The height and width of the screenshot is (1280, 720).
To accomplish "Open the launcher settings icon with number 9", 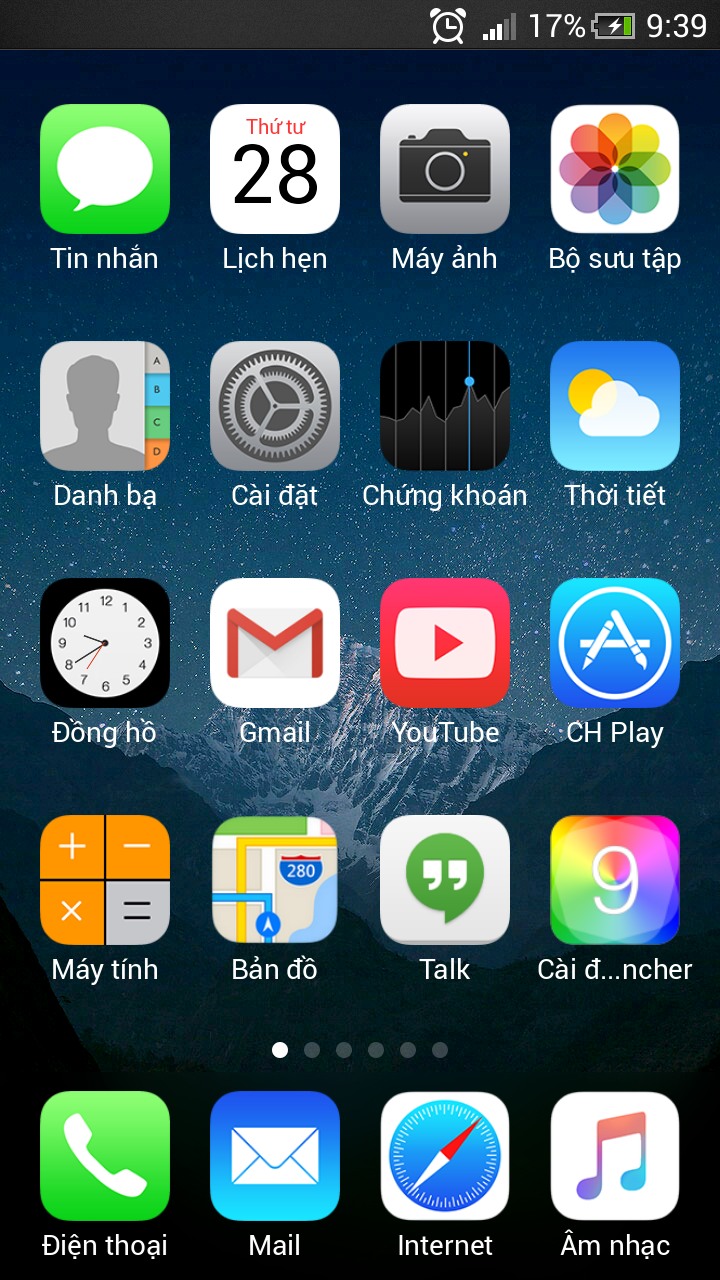I will 615,880.
